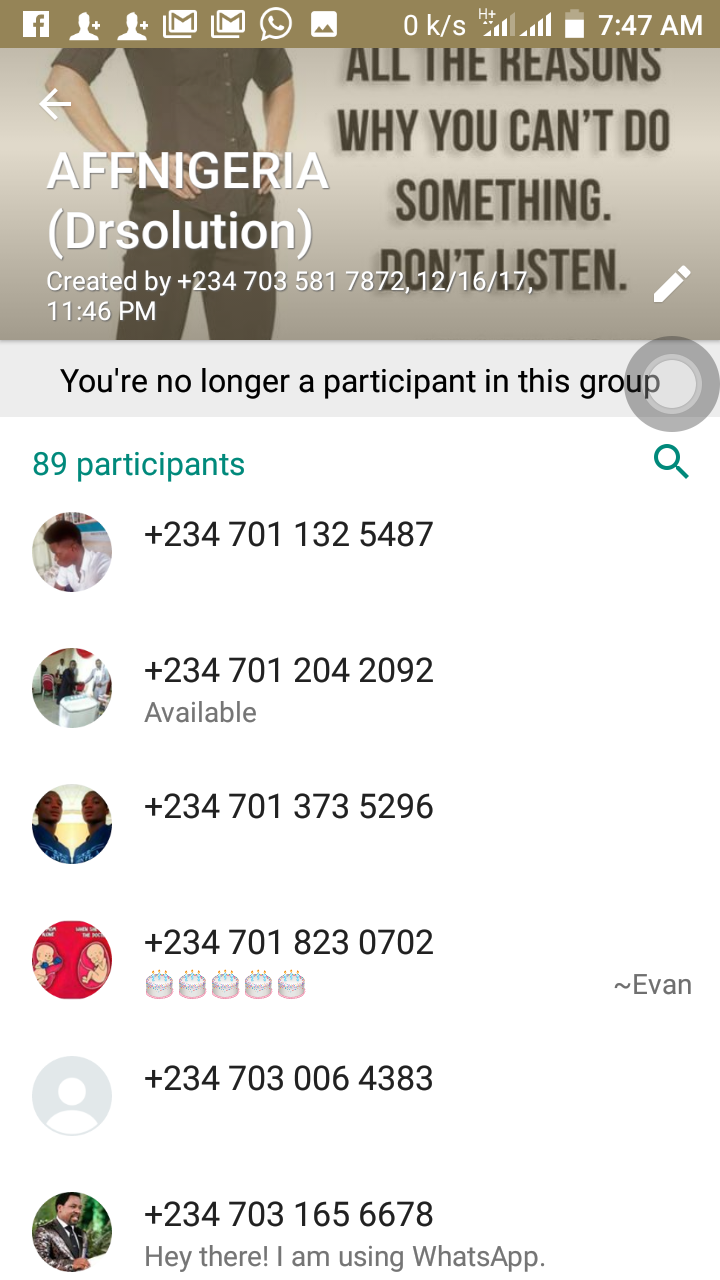This screenshot has width=720, height=1280.
Task: Edit the group name with the pencil icon
Action: pyautogui.click(x=671, y=284)
